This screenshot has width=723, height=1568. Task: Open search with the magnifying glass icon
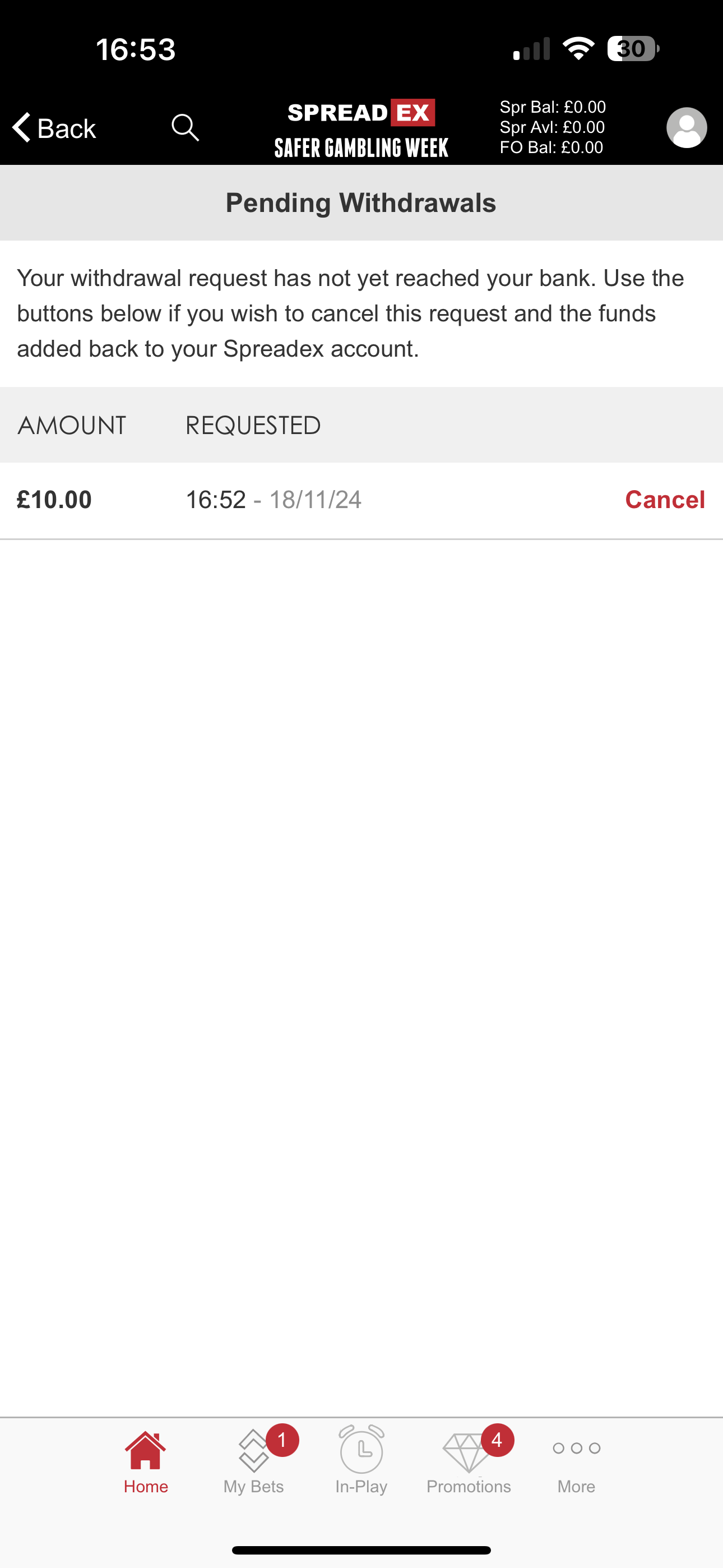pyautogui.click(x=185, y=127)
